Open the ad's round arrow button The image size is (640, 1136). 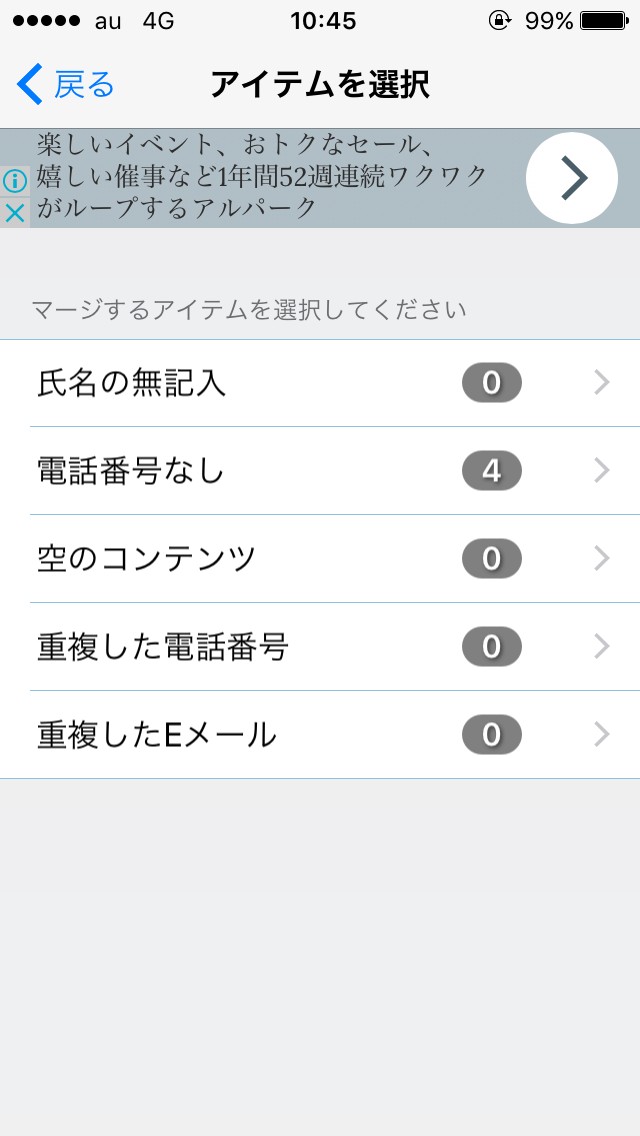(572, 178)
